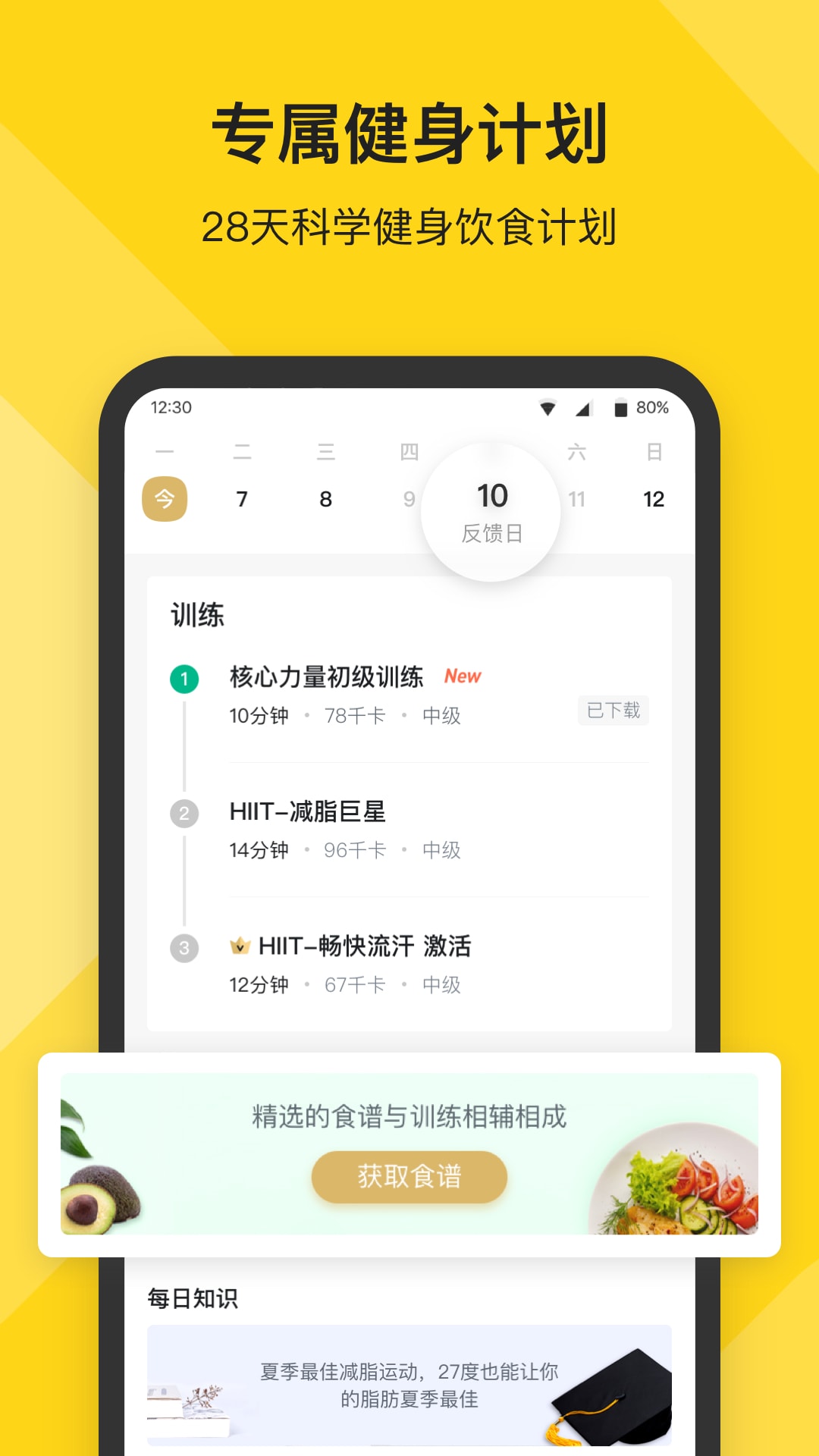Tap the New label on the first workout
This screenshot has width=819, height=1456.
pyautogui.click(x=463, y=676)
